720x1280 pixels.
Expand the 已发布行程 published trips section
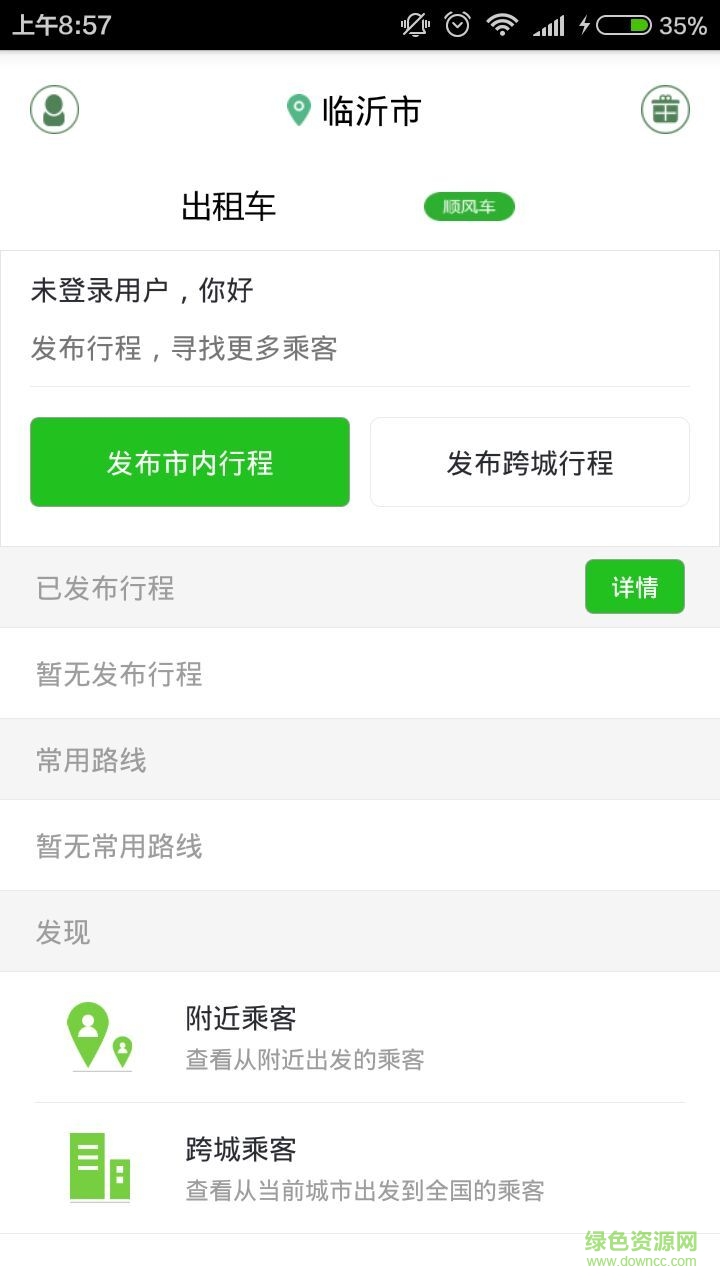click(x=110, y=588)
